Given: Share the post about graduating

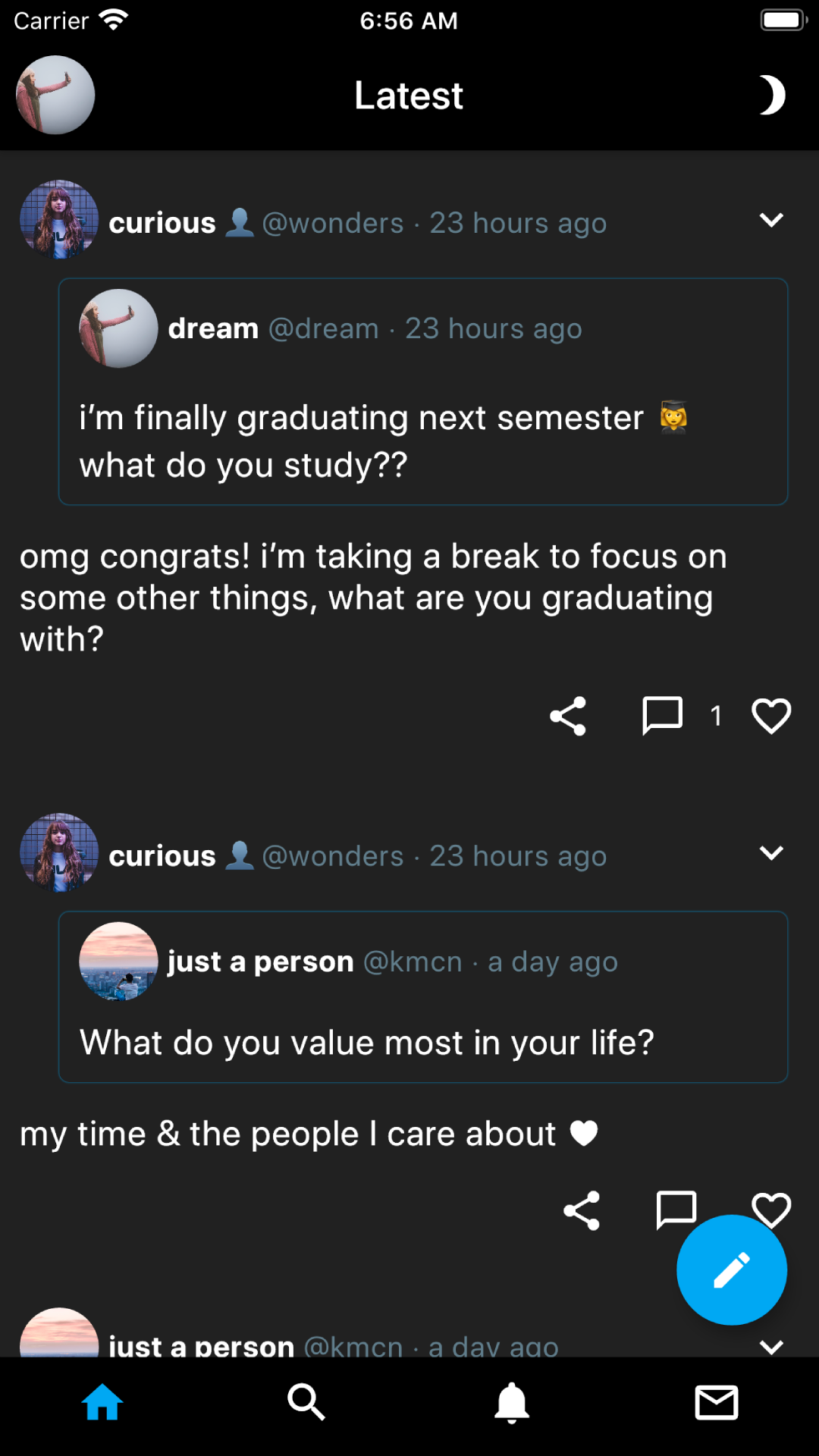Looking at the screenshot, I should [x=568, y=716].
